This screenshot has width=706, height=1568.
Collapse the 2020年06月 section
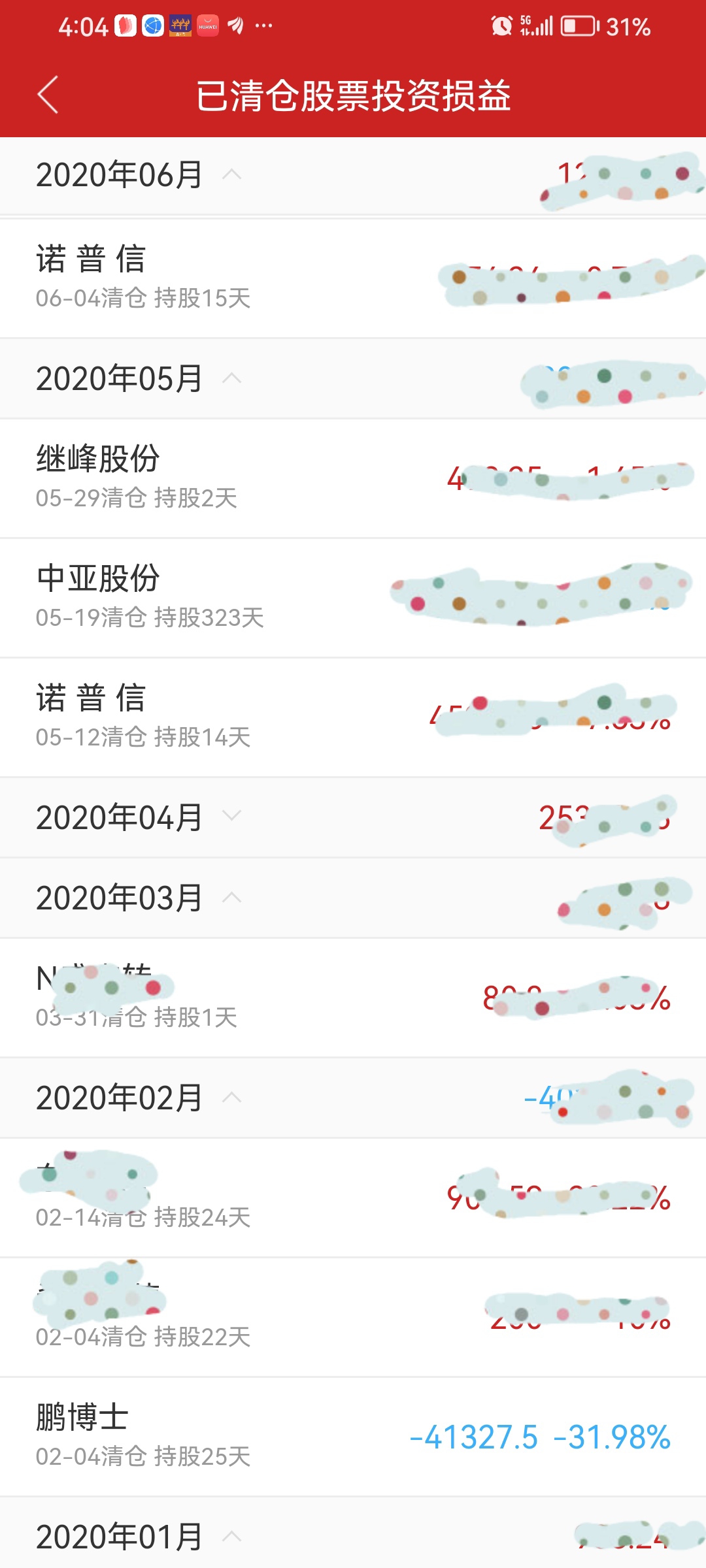point(353,175)
